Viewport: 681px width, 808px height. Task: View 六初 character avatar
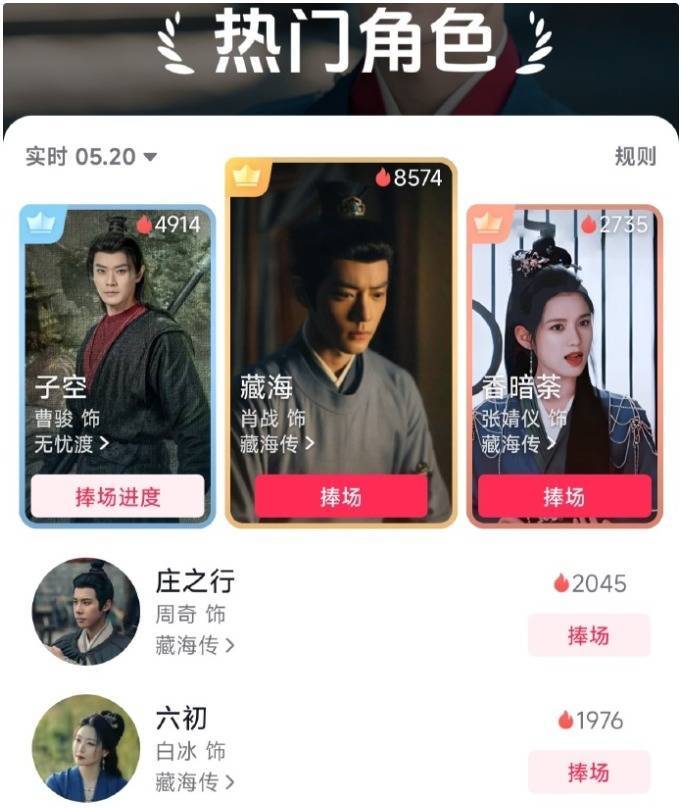tap(86, 748)
